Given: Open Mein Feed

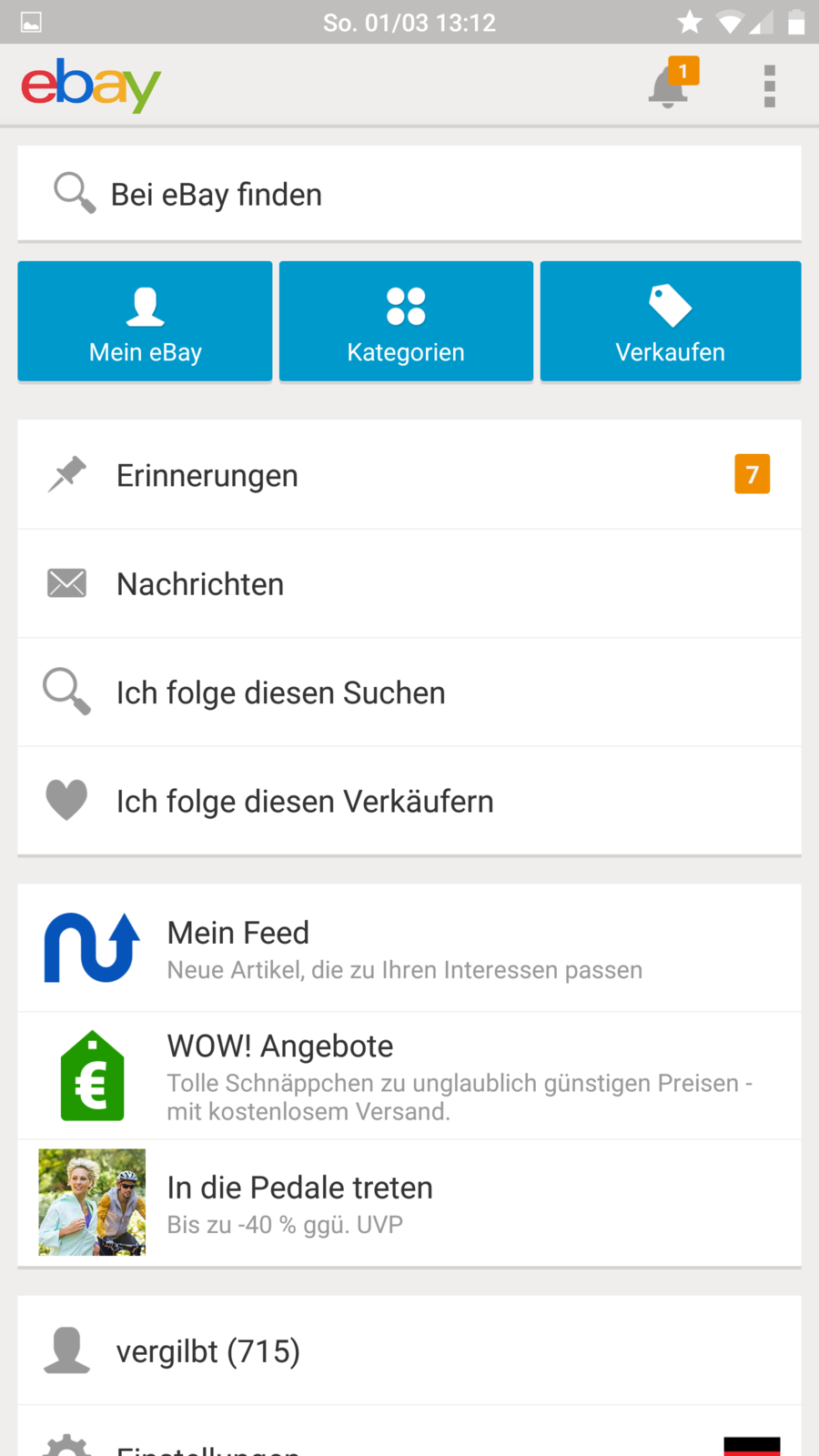Looking at the screenshot, I should coord(409,948).
